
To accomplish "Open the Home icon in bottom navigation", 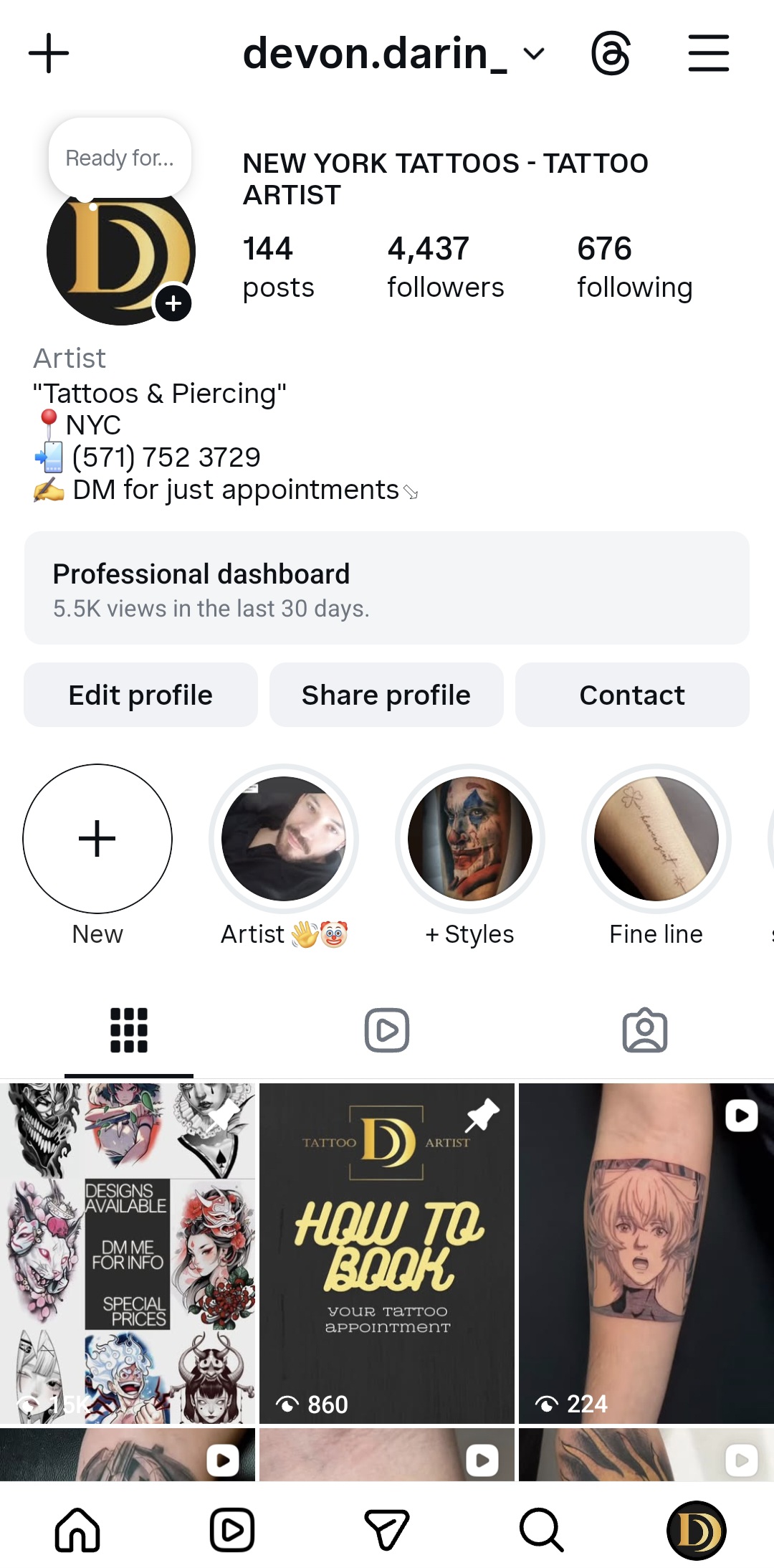I will pyautogui.click(x=77, y=1531).
